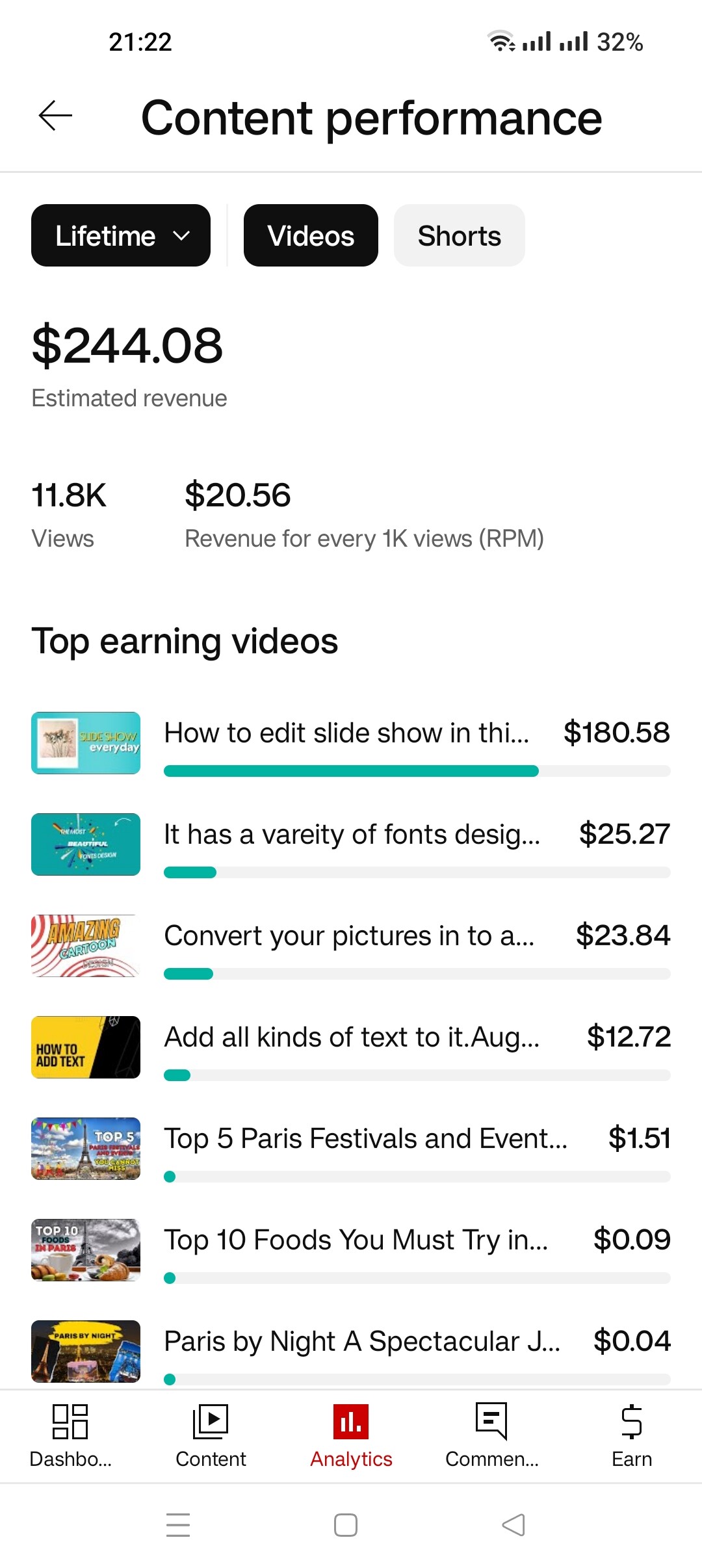Switch to the Dashboard tab
702x1568 pixels.
(70, 1436)
